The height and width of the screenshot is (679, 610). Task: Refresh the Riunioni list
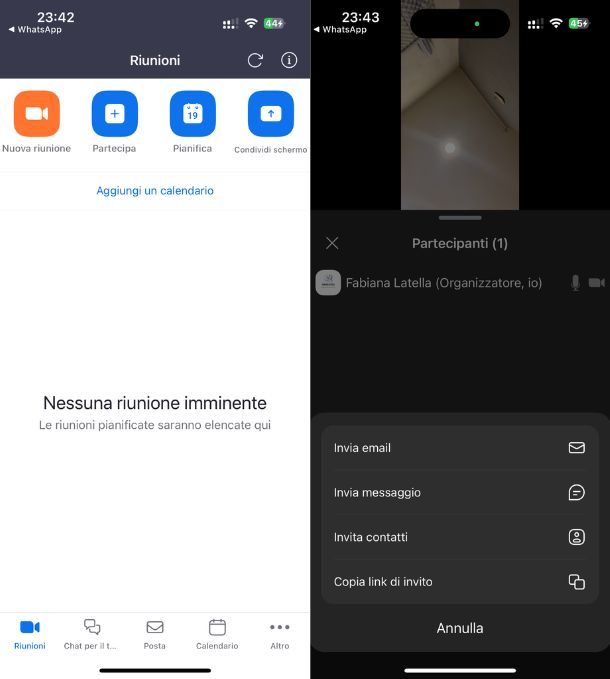(x=255, y=60)
